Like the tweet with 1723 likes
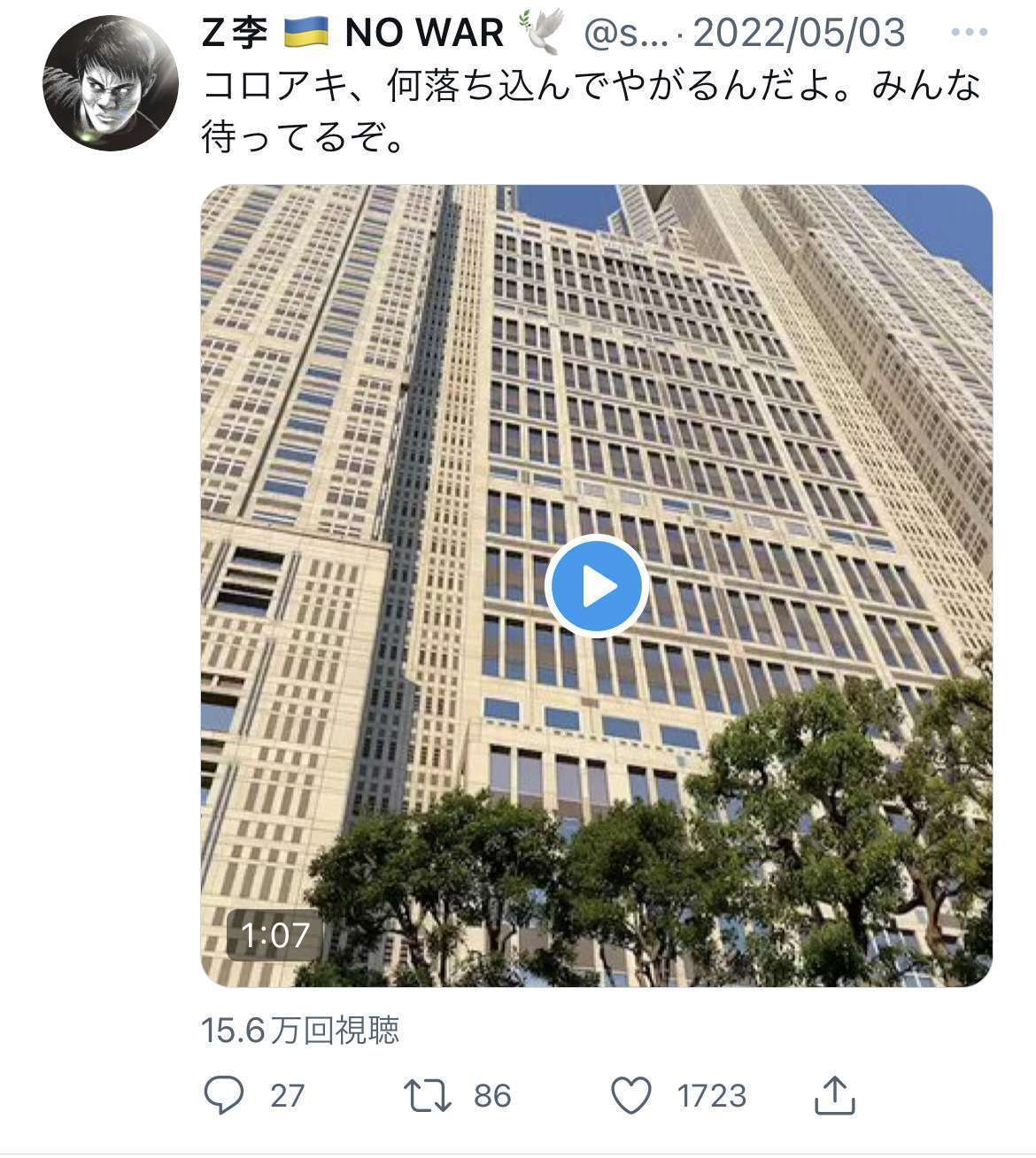This screenshot has height=1158, width=1036. (632, 1096)
